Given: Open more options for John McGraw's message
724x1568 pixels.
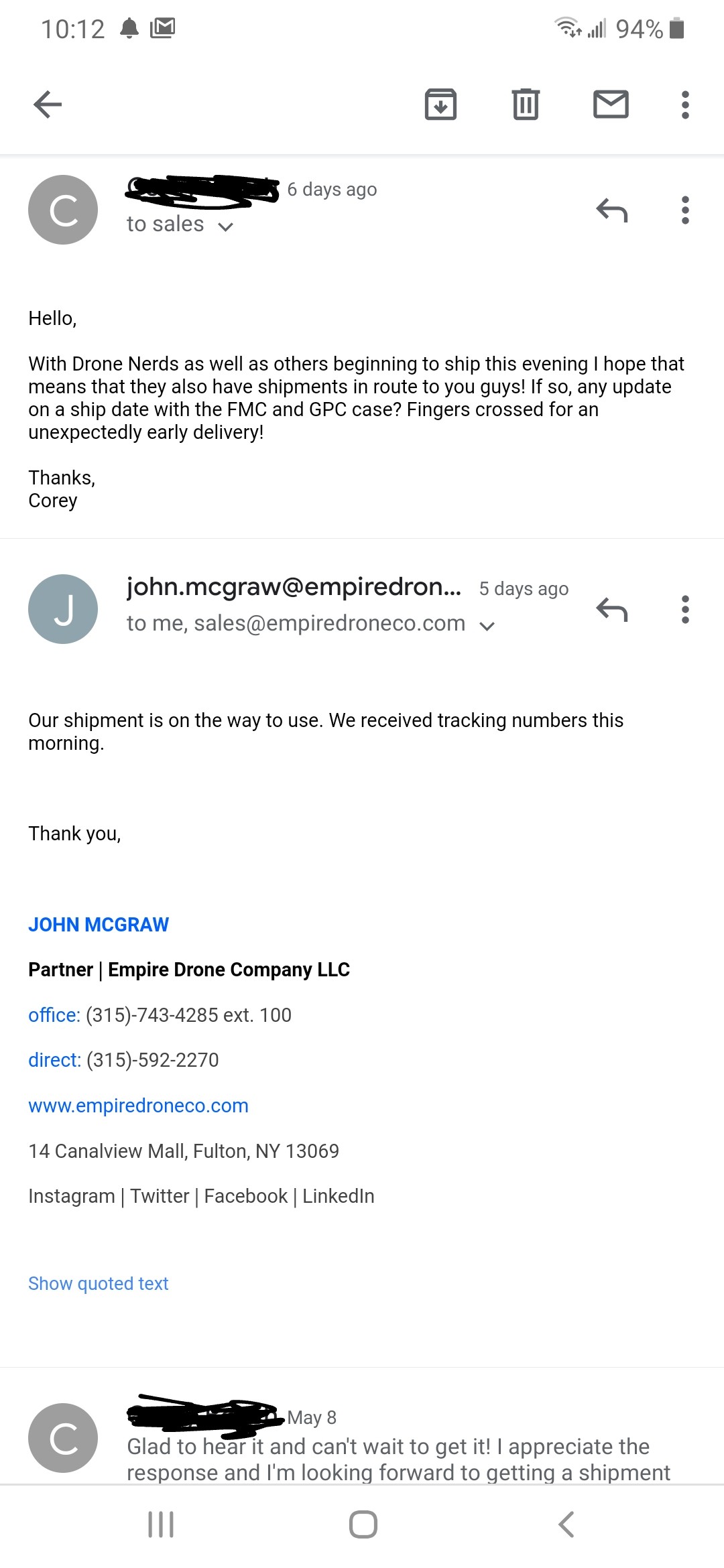Looking at the screenshot, I should (684, 609).
